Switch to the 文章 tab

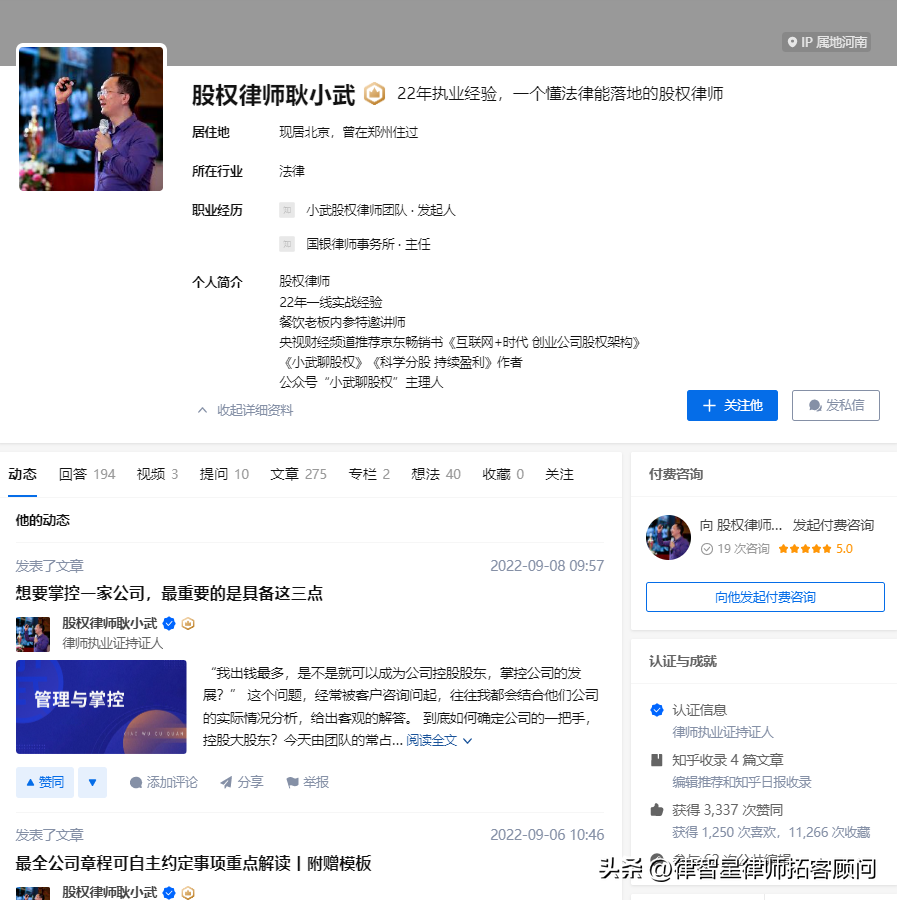(298, 474)
